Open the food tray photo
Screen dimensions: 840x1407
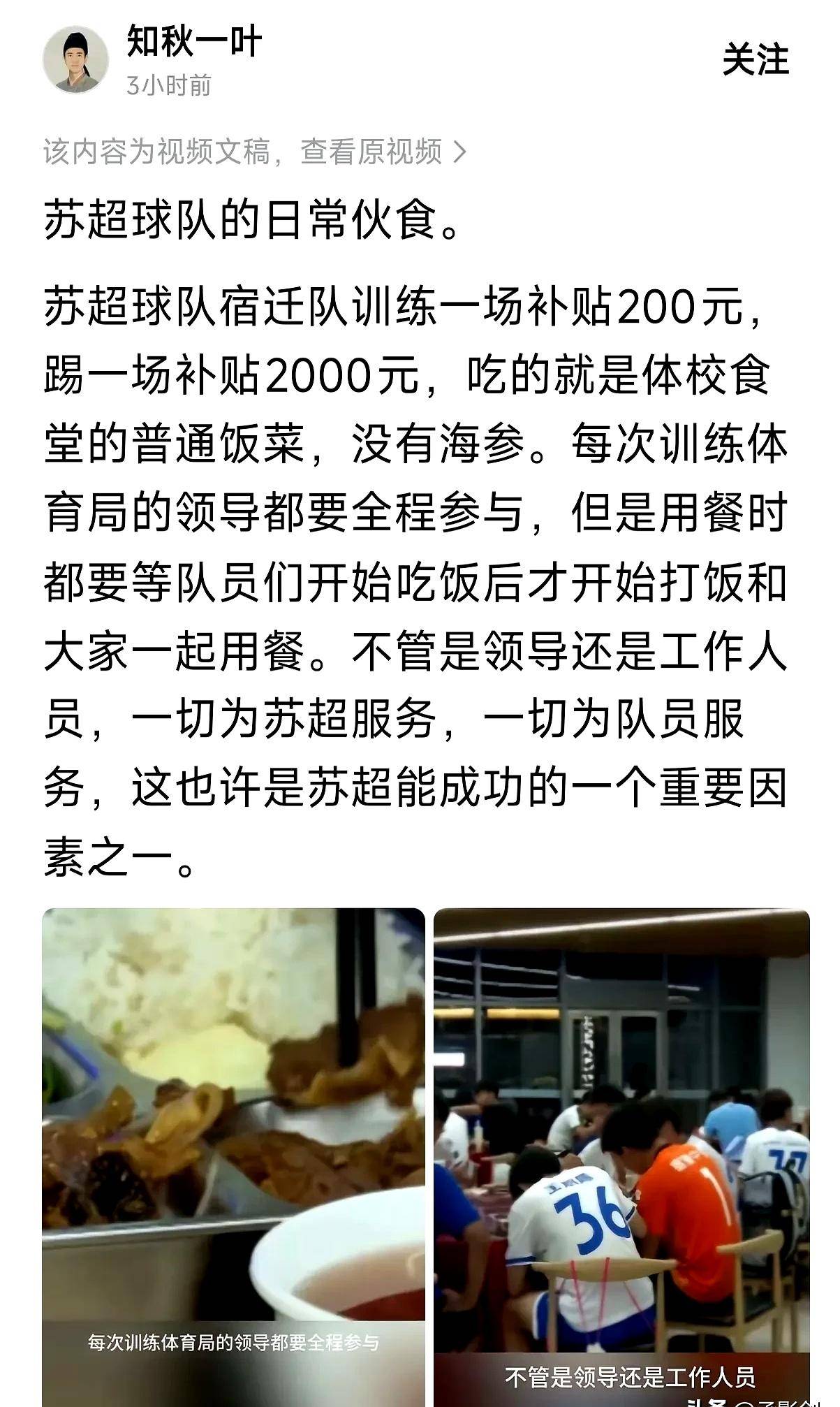click(233, 1153)
